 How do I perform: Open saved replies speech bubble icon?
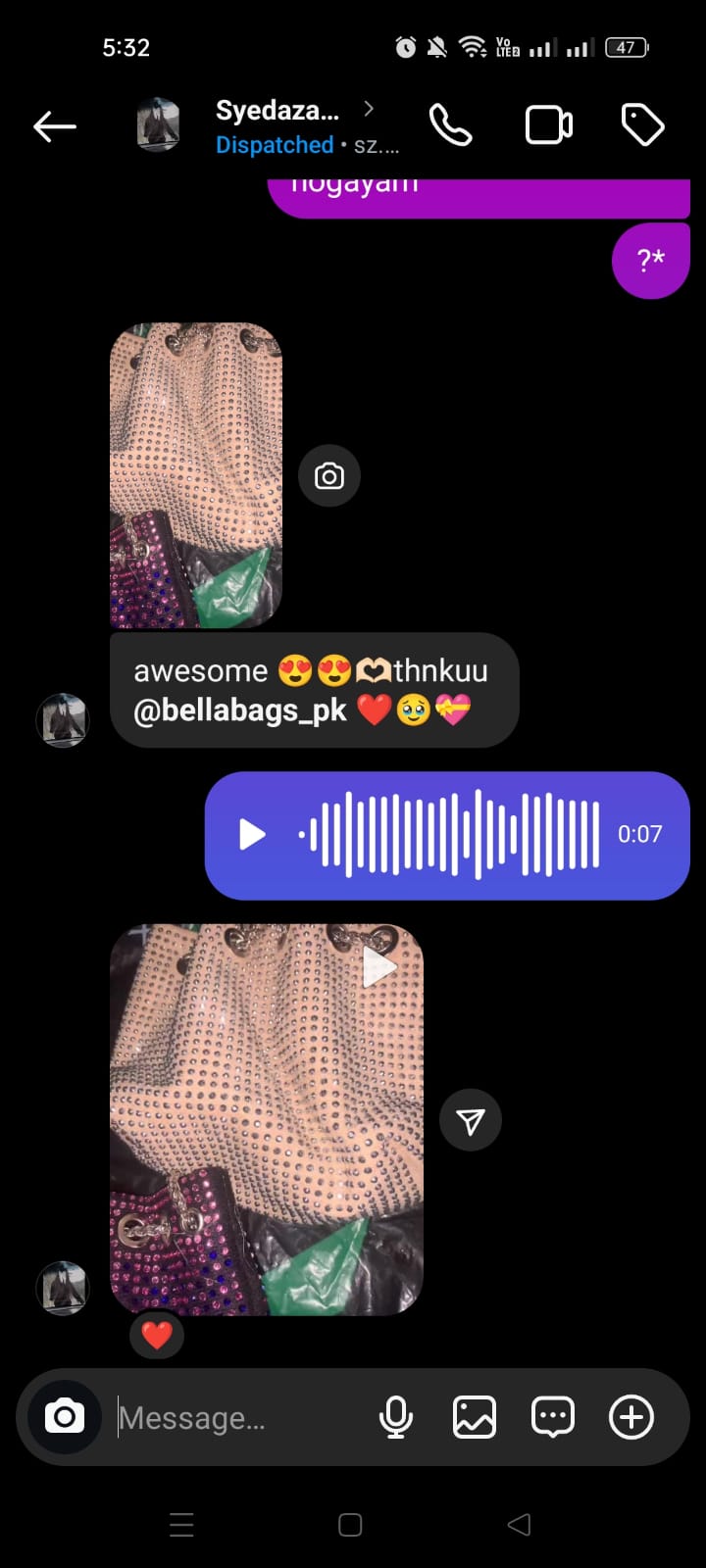pos(553,1417)
